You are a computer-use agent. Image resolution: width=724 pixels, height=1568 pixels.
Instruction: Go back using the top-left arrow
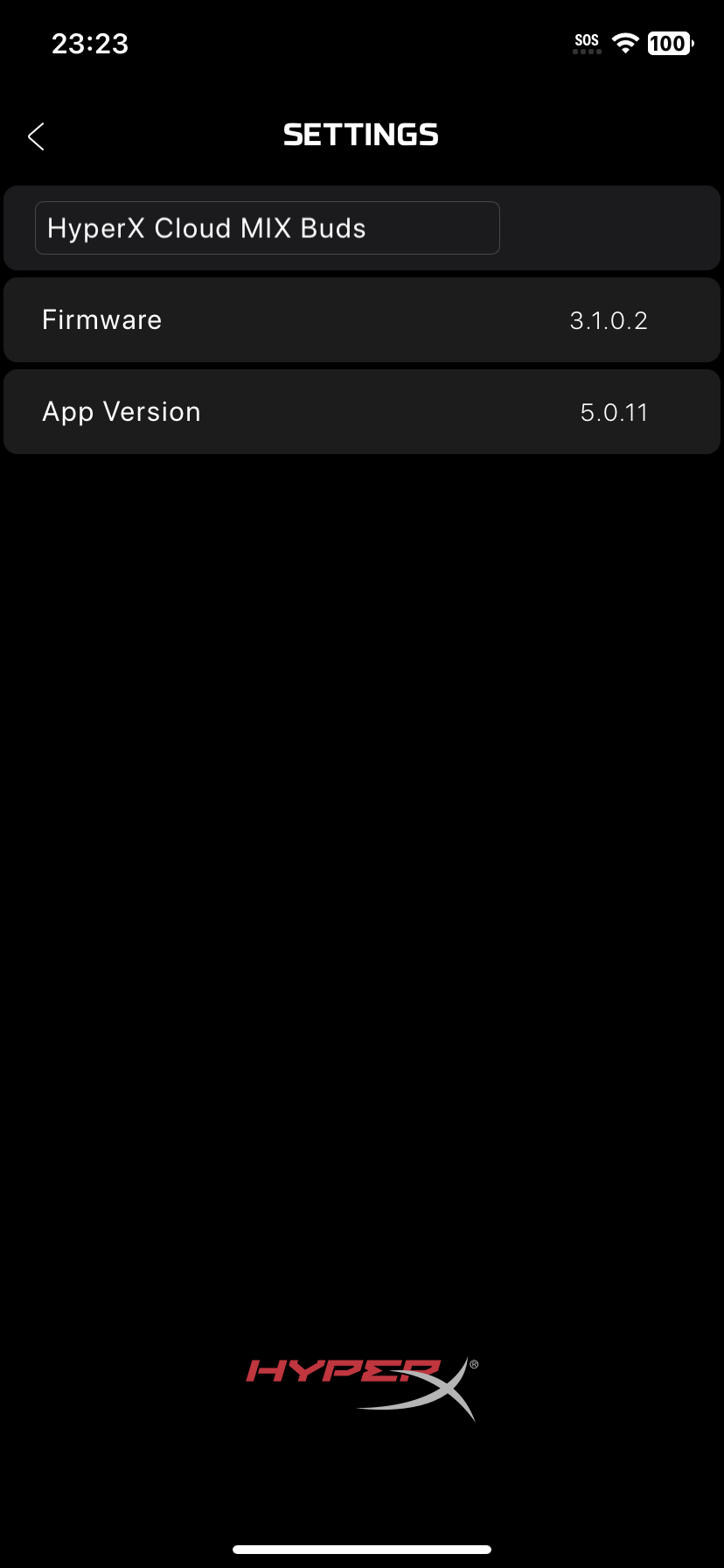[x=36, y=136]
